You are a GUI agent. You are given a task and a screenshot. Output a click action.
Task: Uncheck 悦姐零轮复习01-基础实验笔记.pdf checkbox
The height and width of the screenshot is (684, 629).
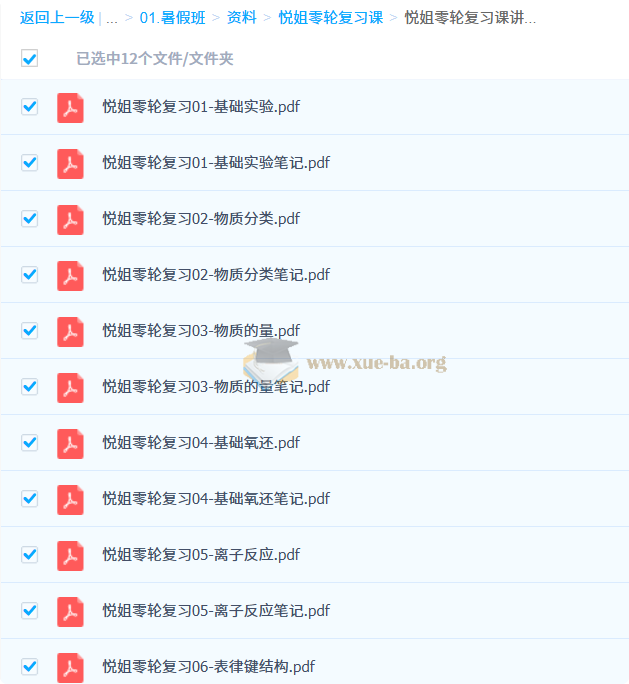[x=30, y=163]
